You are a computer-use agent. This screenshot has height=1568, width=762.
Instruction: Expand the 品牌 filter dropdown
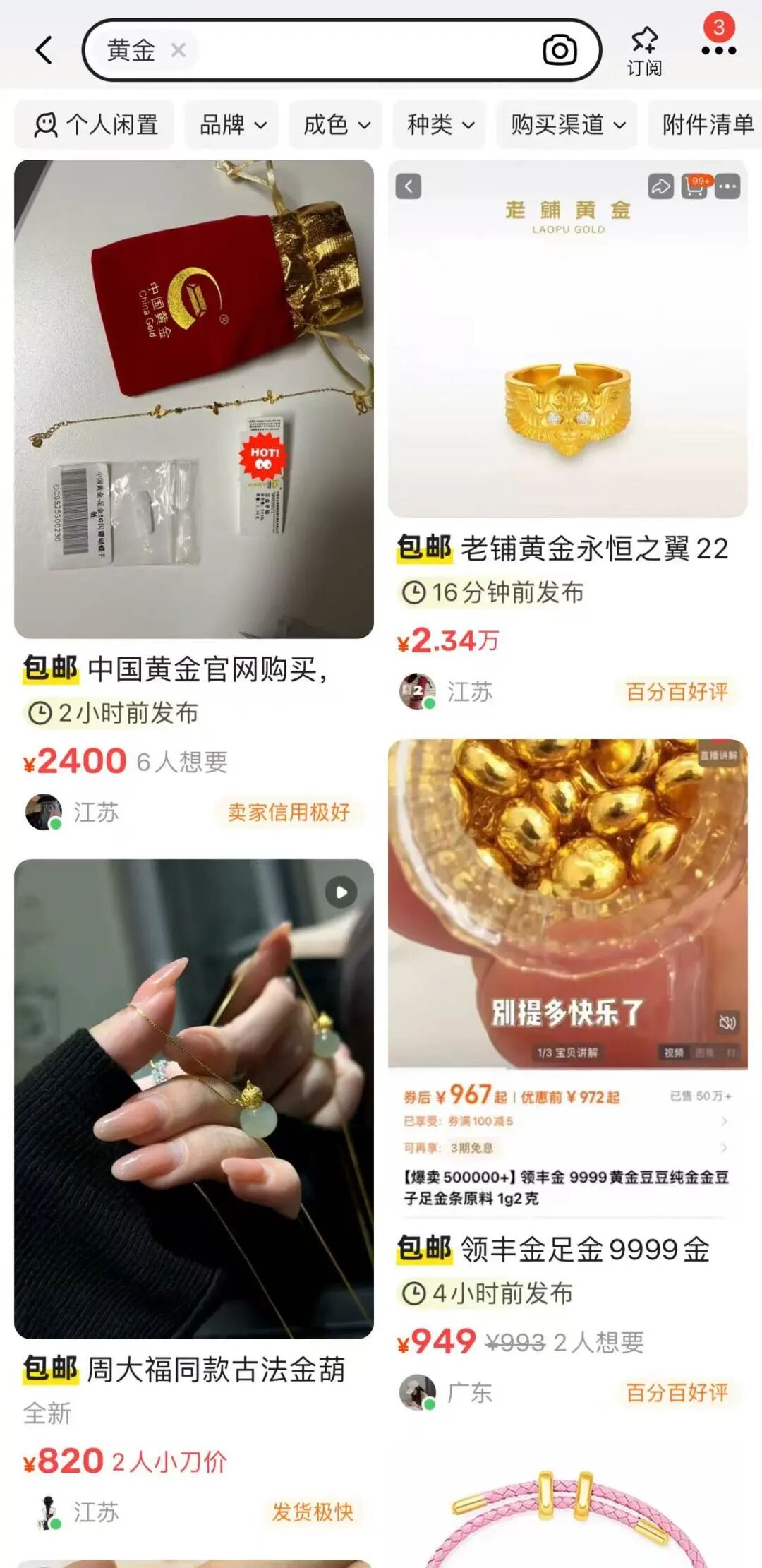(232, 125)
